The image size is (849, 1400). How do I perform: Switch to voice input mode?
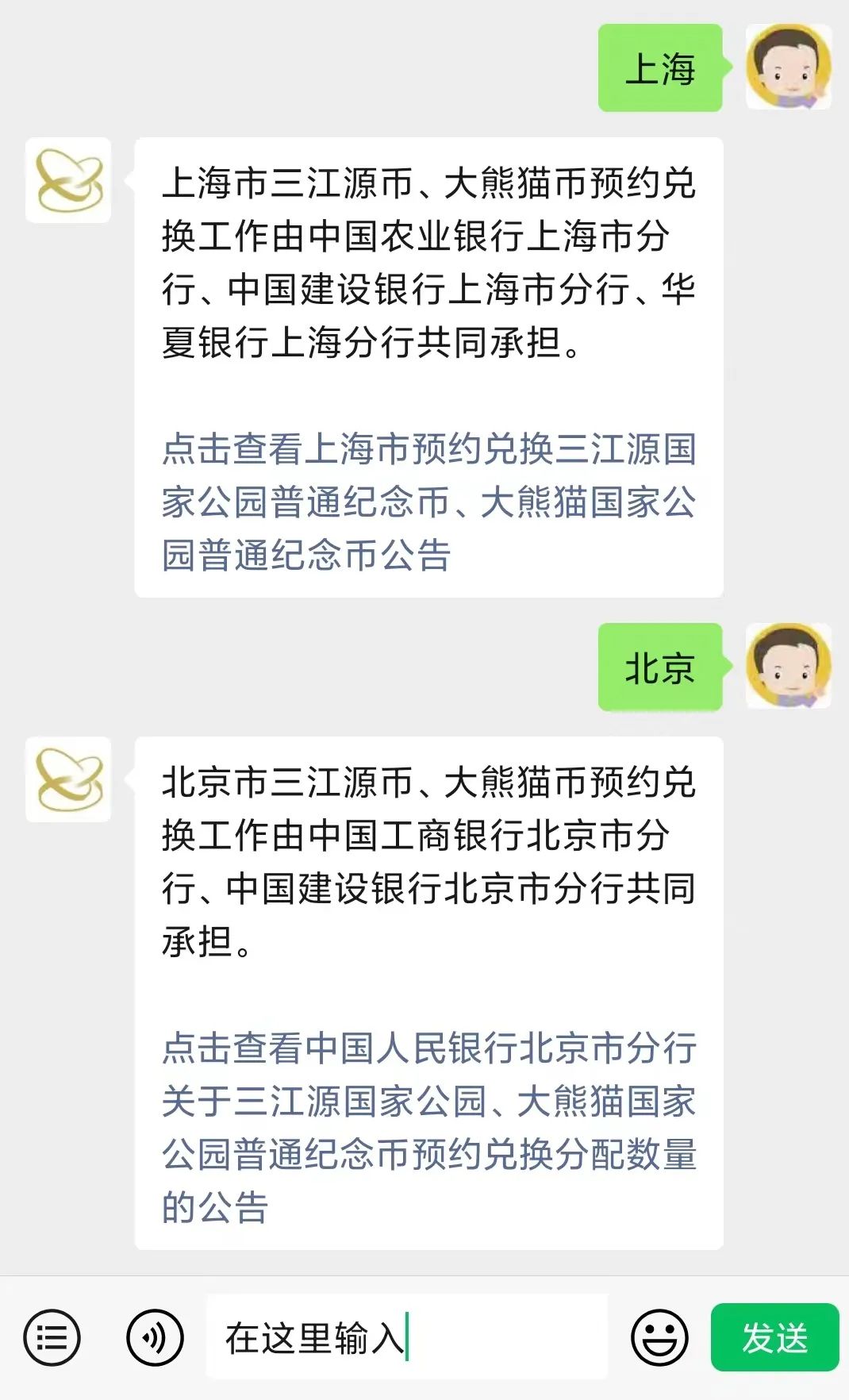155,1338
